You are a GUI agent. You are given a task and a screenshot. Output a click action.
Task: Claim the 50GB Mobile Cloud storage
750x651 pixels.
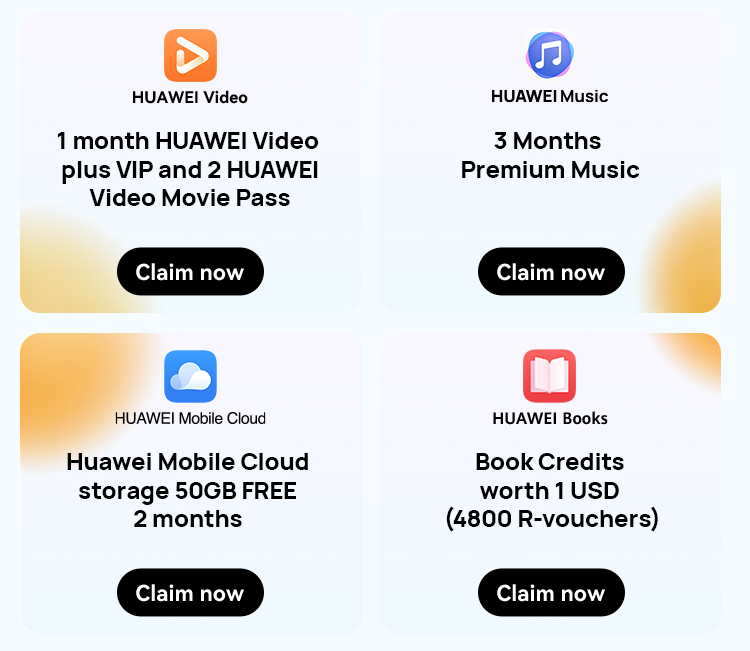190,593
